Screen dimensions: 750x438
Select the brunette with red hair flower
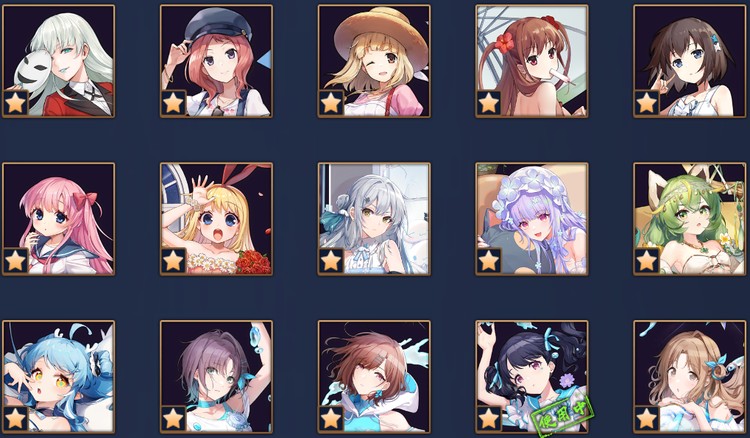(532, 61)
